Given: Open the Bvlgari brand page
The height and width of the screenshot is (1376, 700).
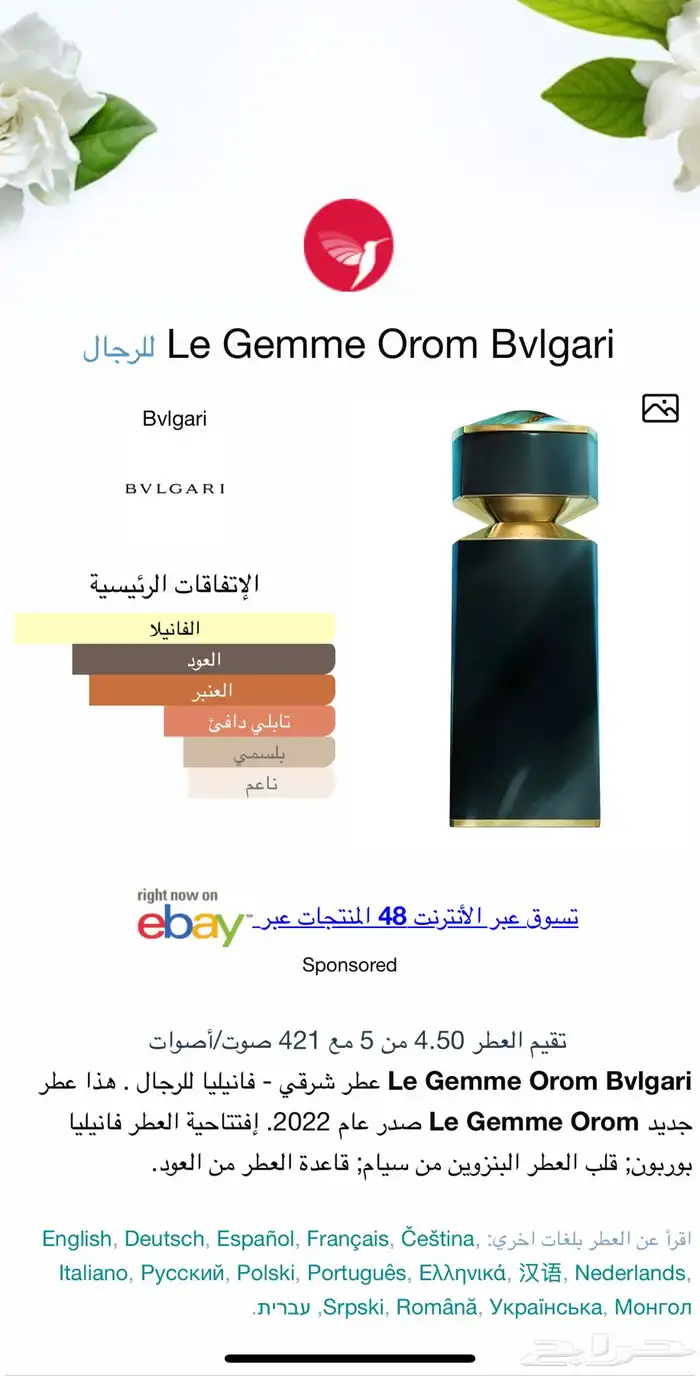Looking at the screenshot, I should [x=175, y=419].
